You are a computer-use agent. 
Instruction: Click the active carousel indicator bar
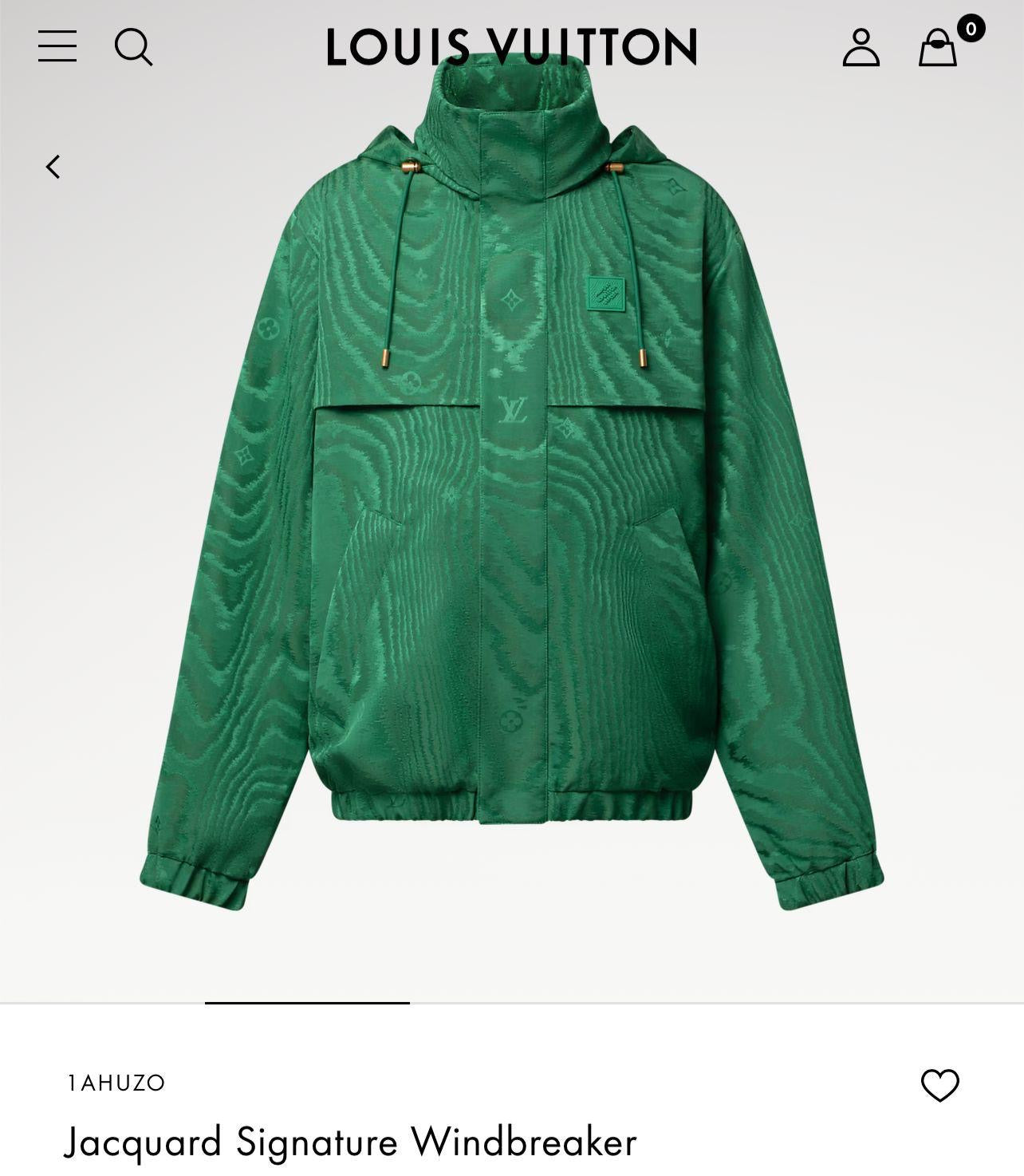click(x=307, y=1004)
